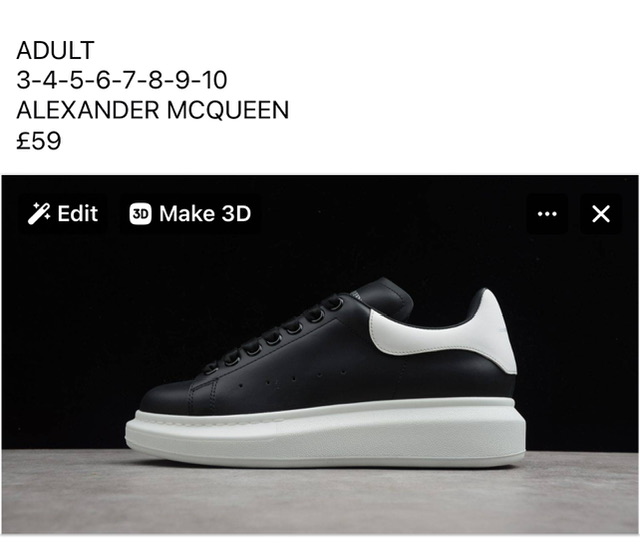The height and width of the screenshot is (548, 640).
Task: Tap Make 3D on the photo
Action: [190, 213]
